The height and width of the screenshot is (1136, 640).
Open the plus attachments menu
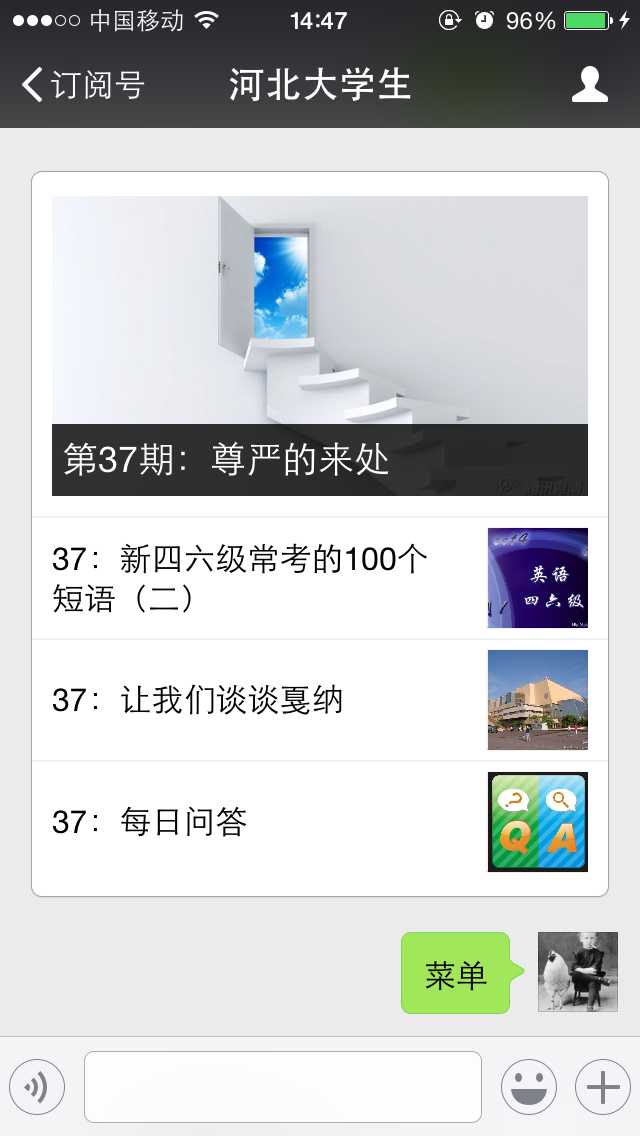coord(602,1086)
